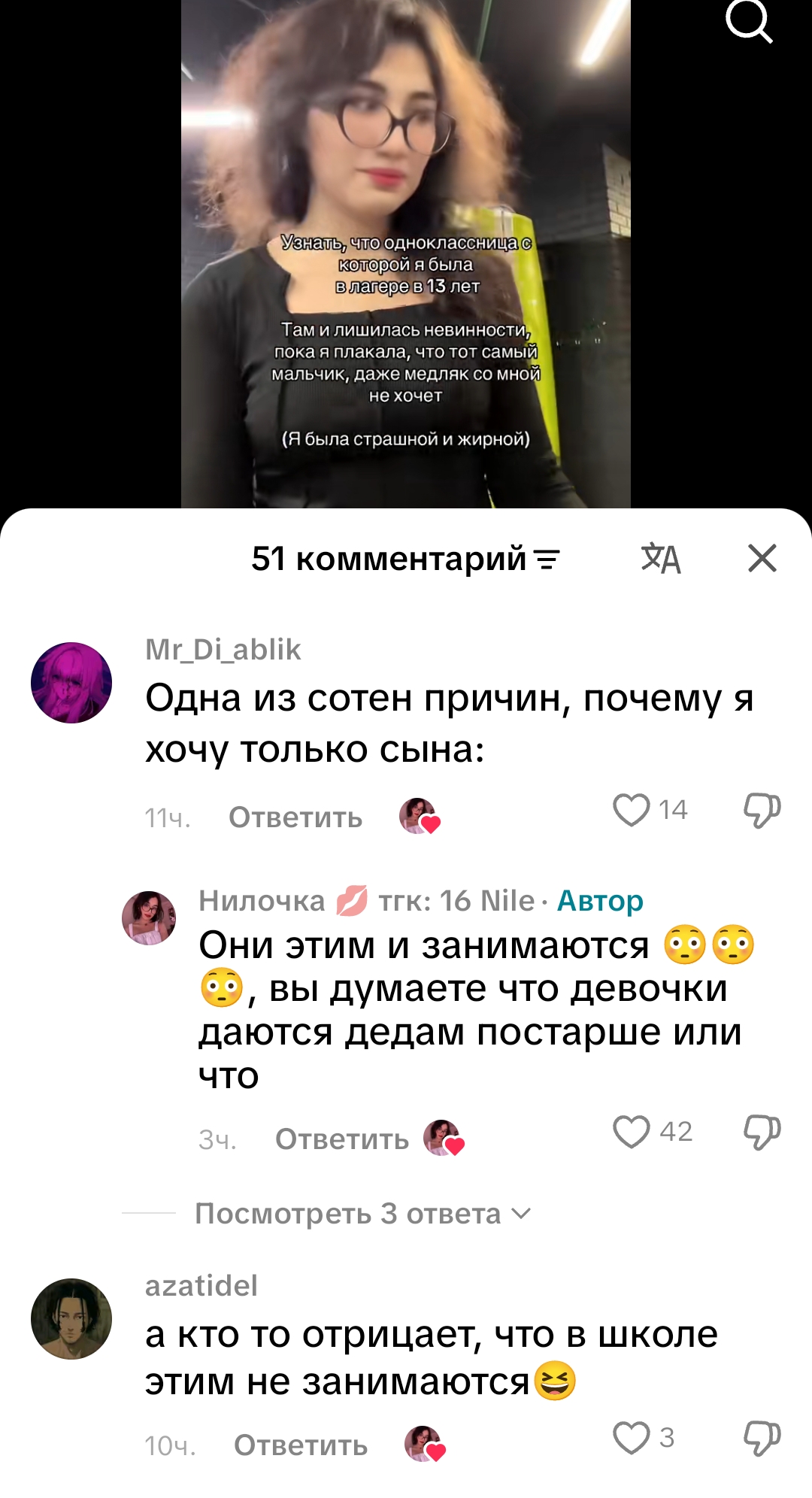812x1498 pixels.
Task: Reply to azatidel's comment
Action: pos(301,1445)
